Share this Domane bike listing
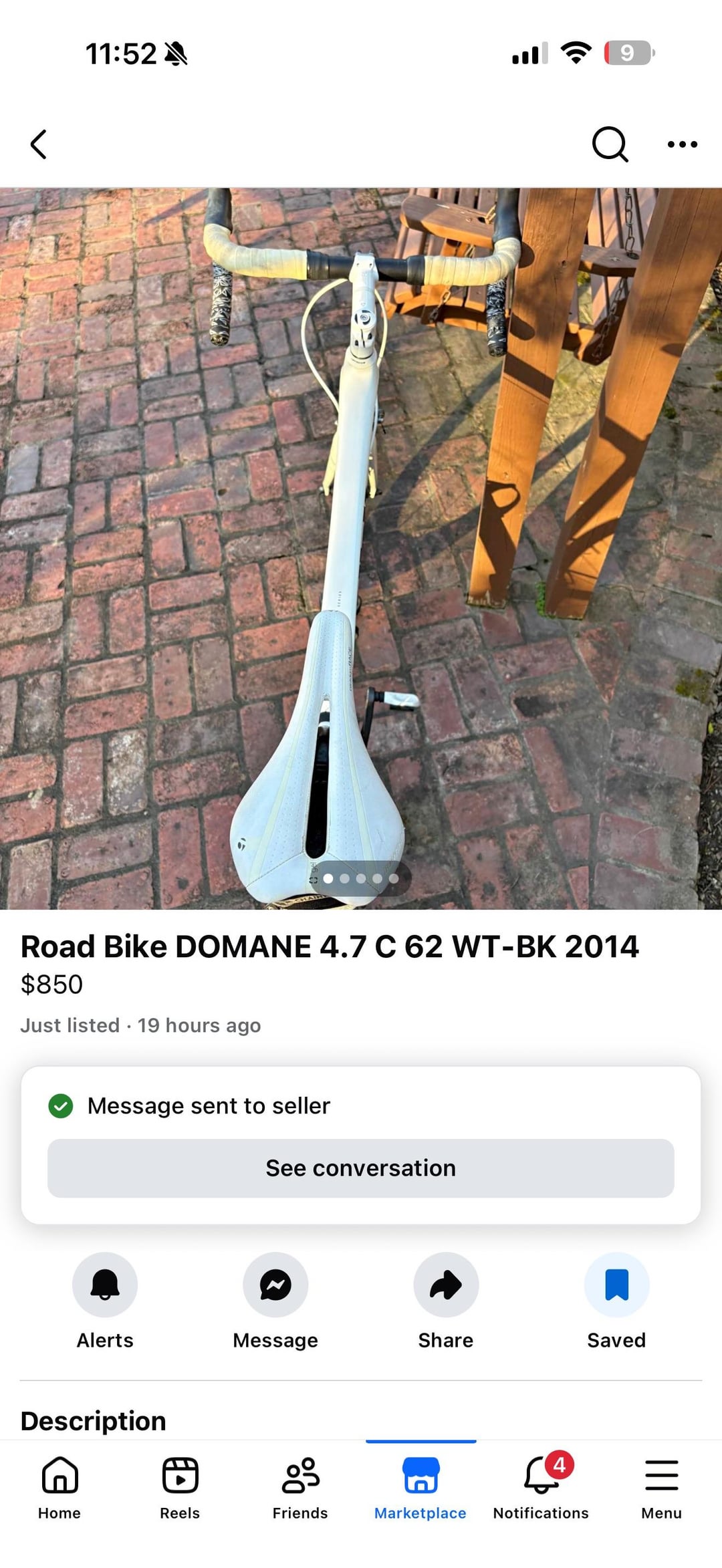Viewport: 722px width, 1568px height. pos(446,1285)
